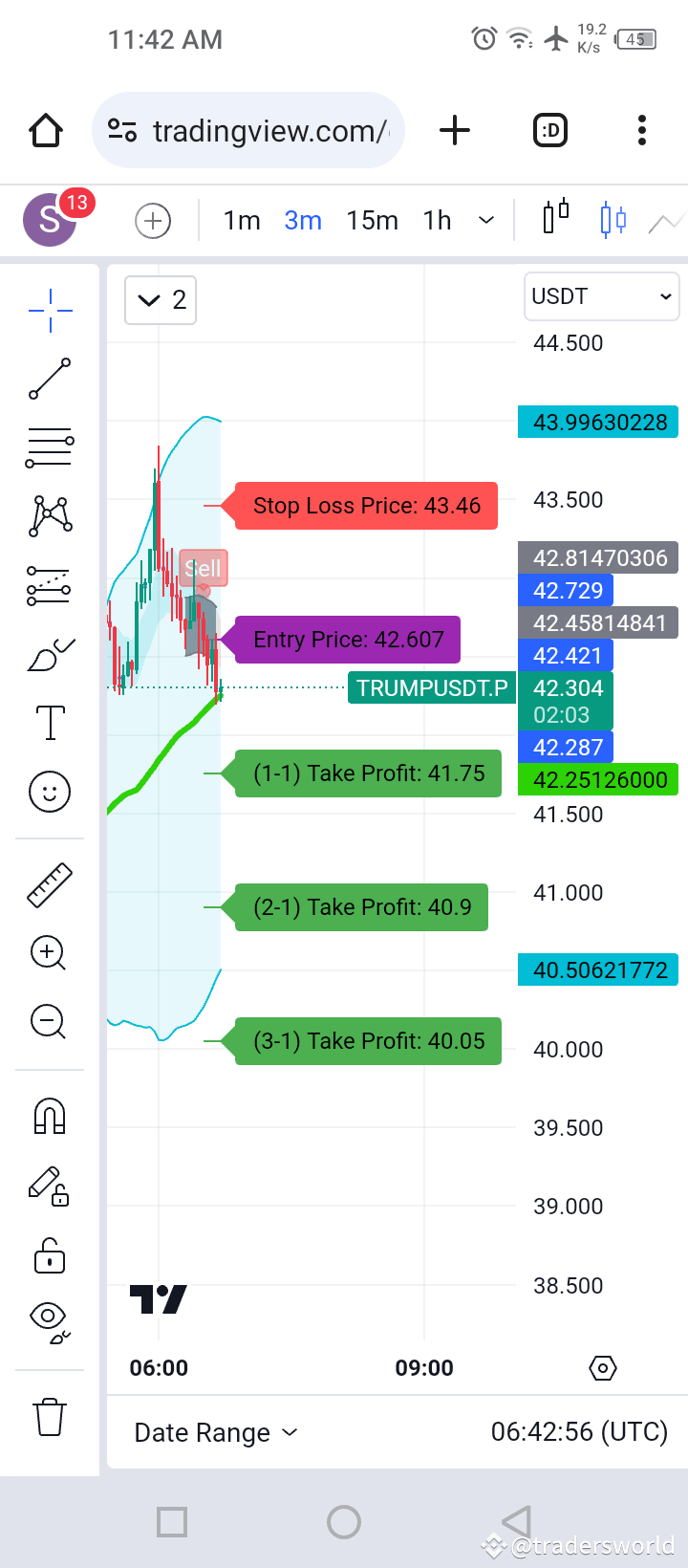This screenshot has height=1568, width=688.
Task: Select the 1m timeframe
Action: point(241,220)
